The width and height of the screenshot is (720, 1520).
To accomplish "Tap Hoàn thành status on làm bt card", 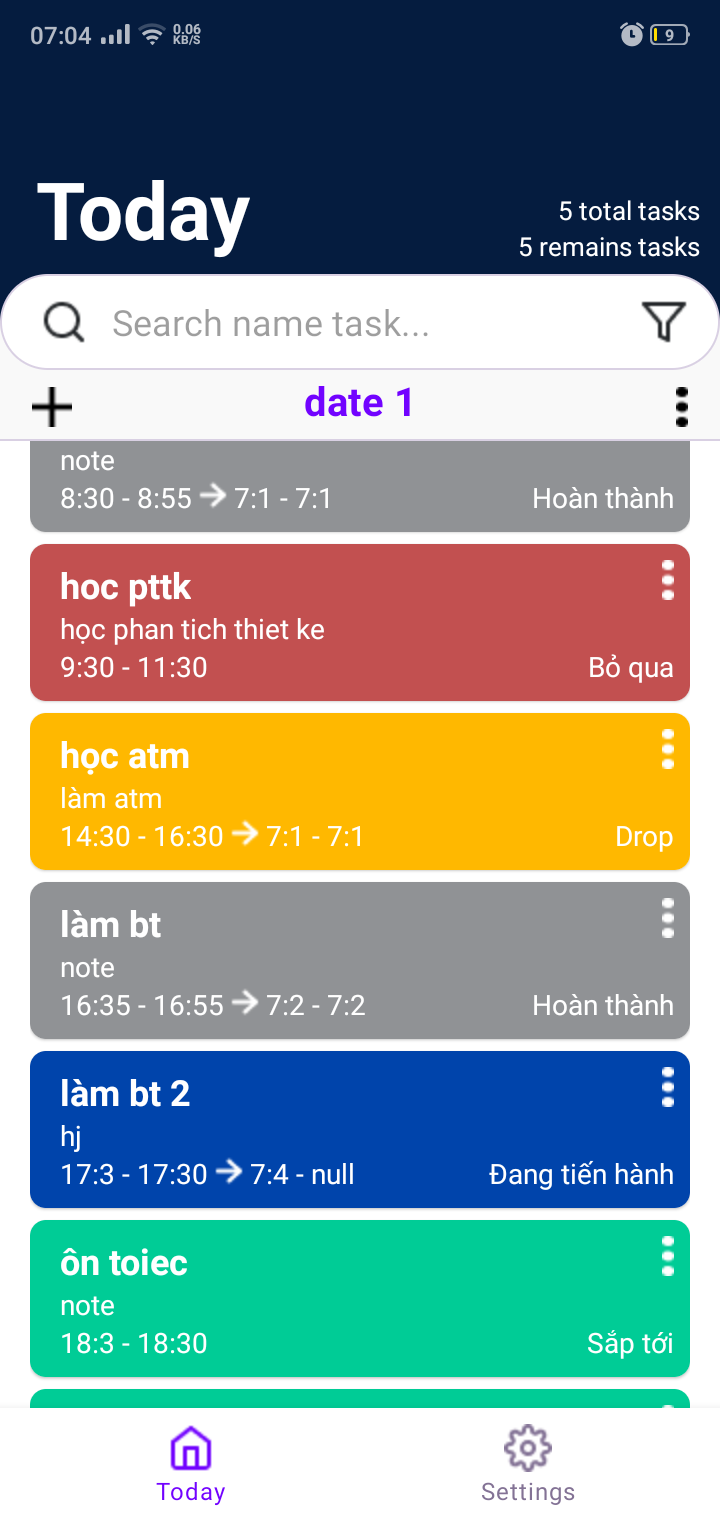I will pos(603,1005).
